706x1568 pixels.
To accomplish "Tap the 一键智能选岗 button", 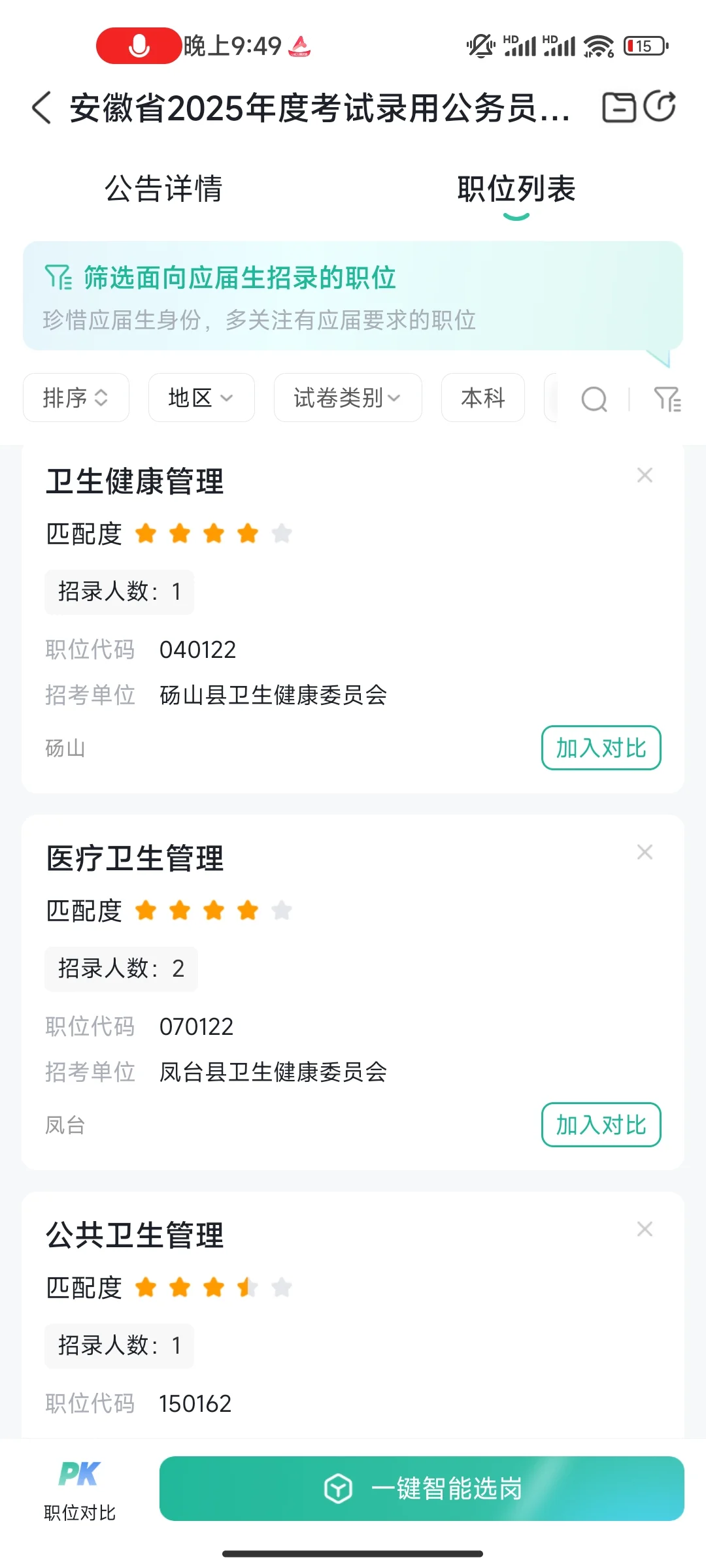I will (x=422, y=1488).
